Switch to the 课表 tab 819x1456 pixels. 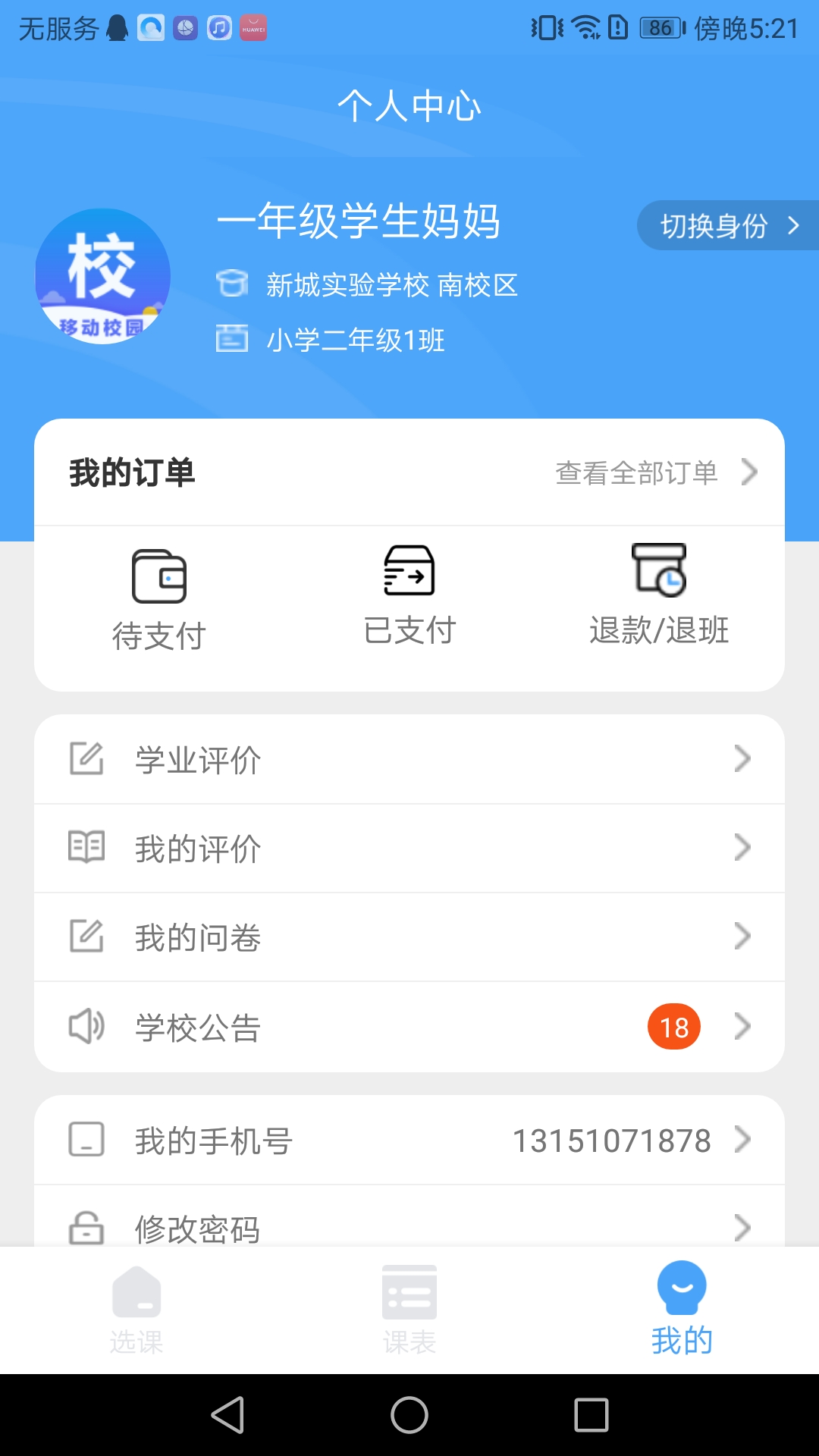click(x=409, y=1310)
